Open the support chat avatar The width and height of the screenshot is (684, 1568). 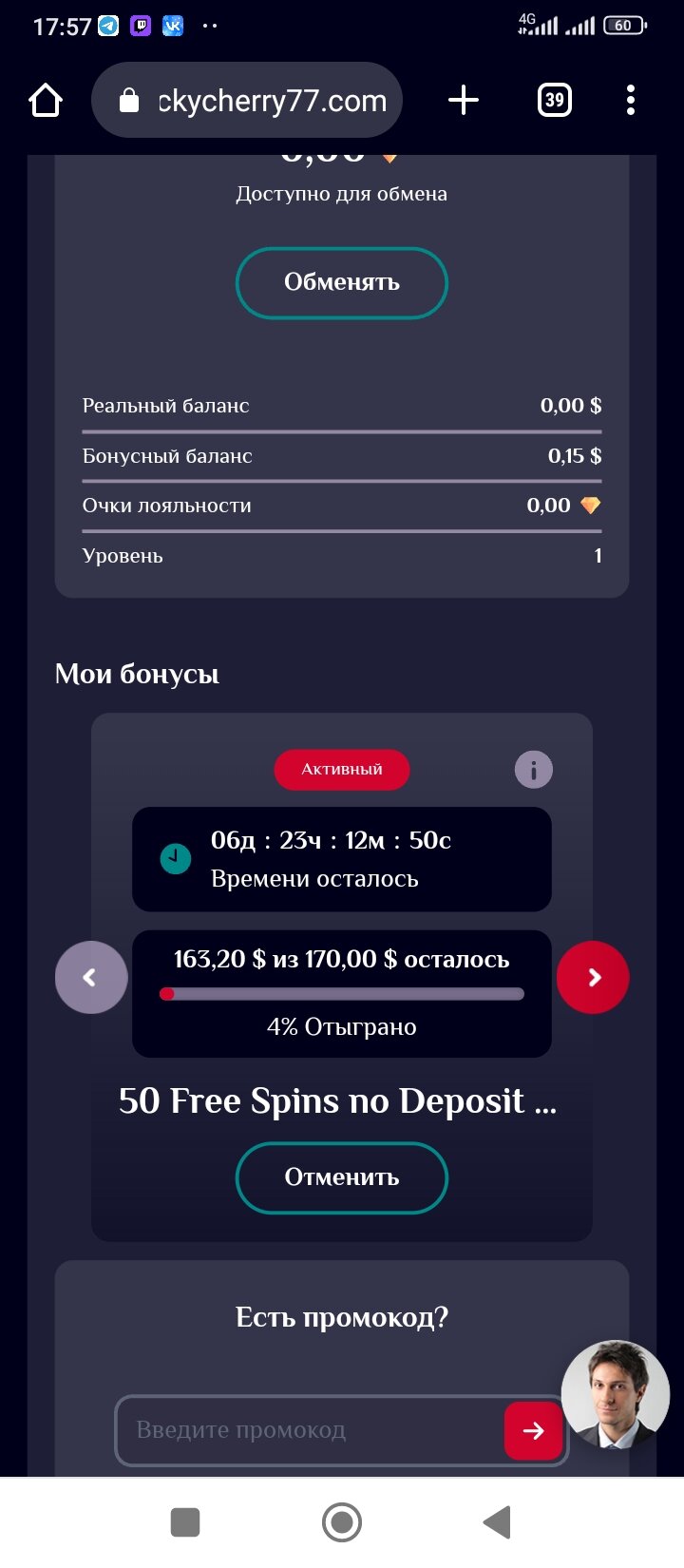point(616,1393)
